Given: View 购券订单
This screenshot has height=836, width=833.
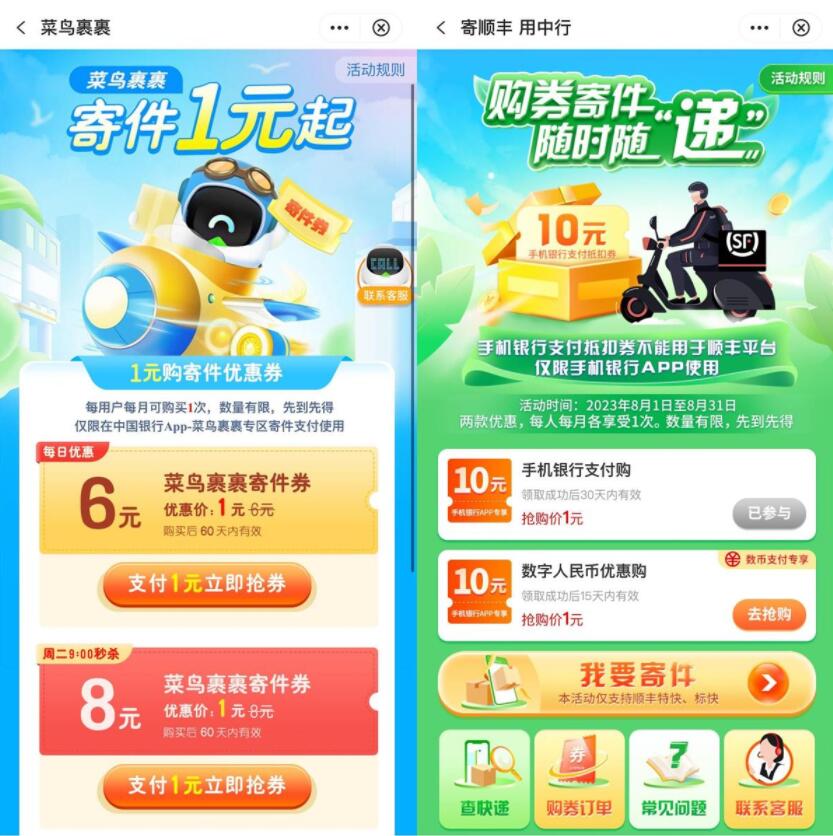Looking at the screenshot, I should click(x=579, y=778).
